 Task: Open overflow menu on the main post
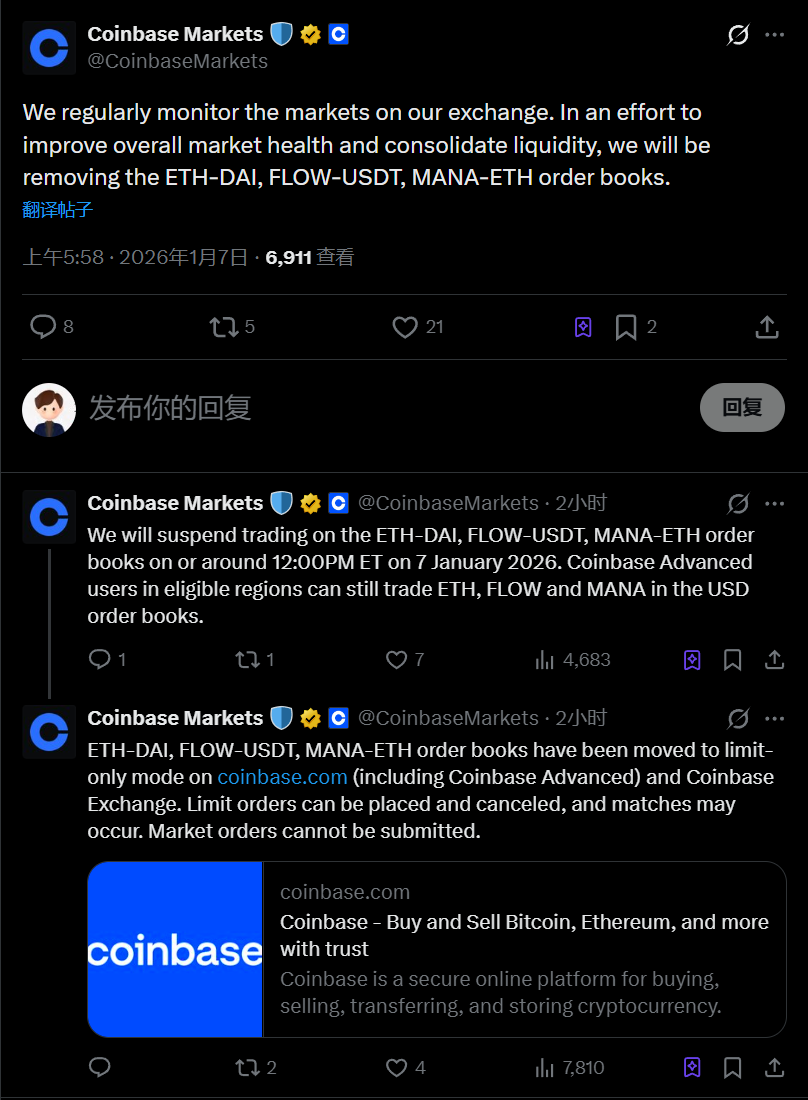[x=774, y=35]
